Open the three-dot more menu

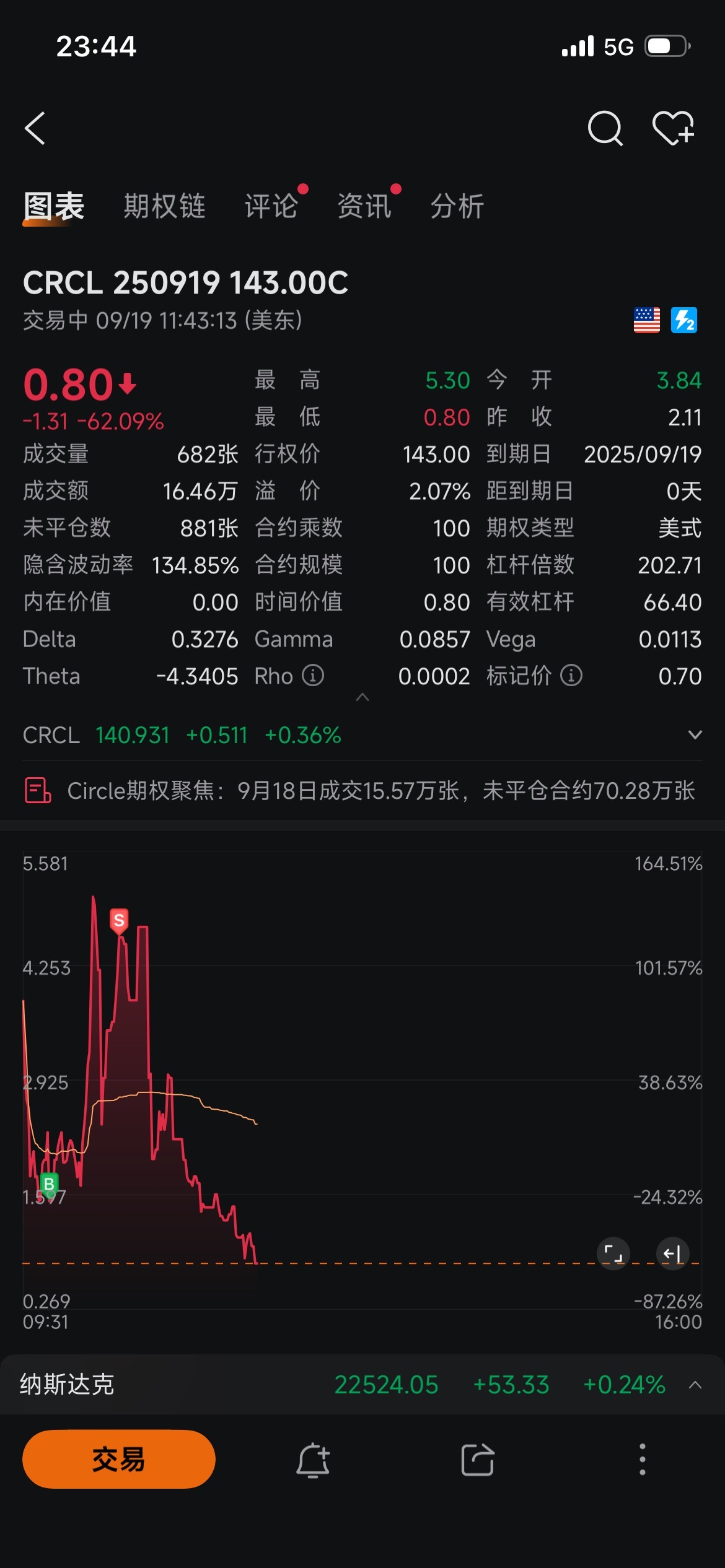click(643, 1460)
